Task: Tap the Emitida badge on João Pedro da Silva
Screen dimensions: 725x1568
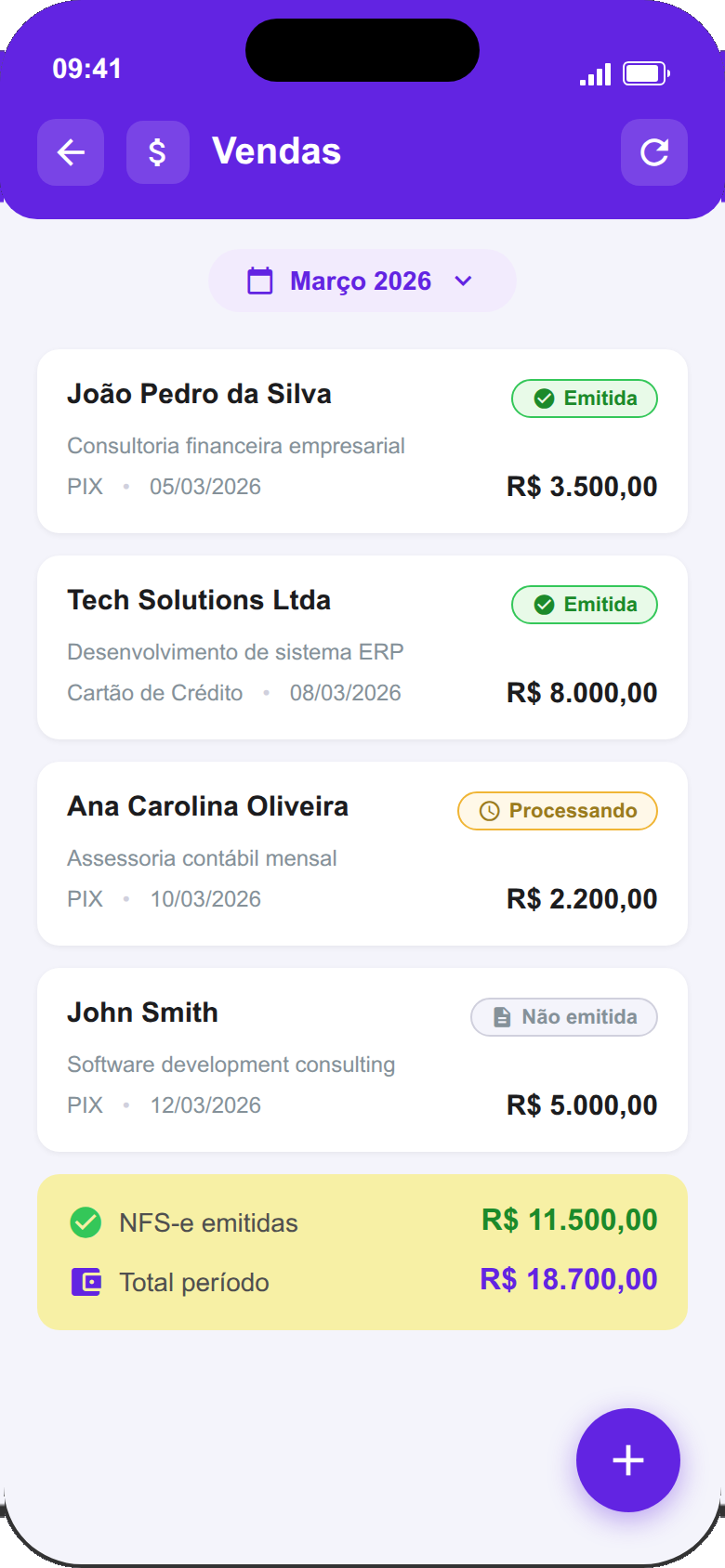Action: [x=584, y=399]
